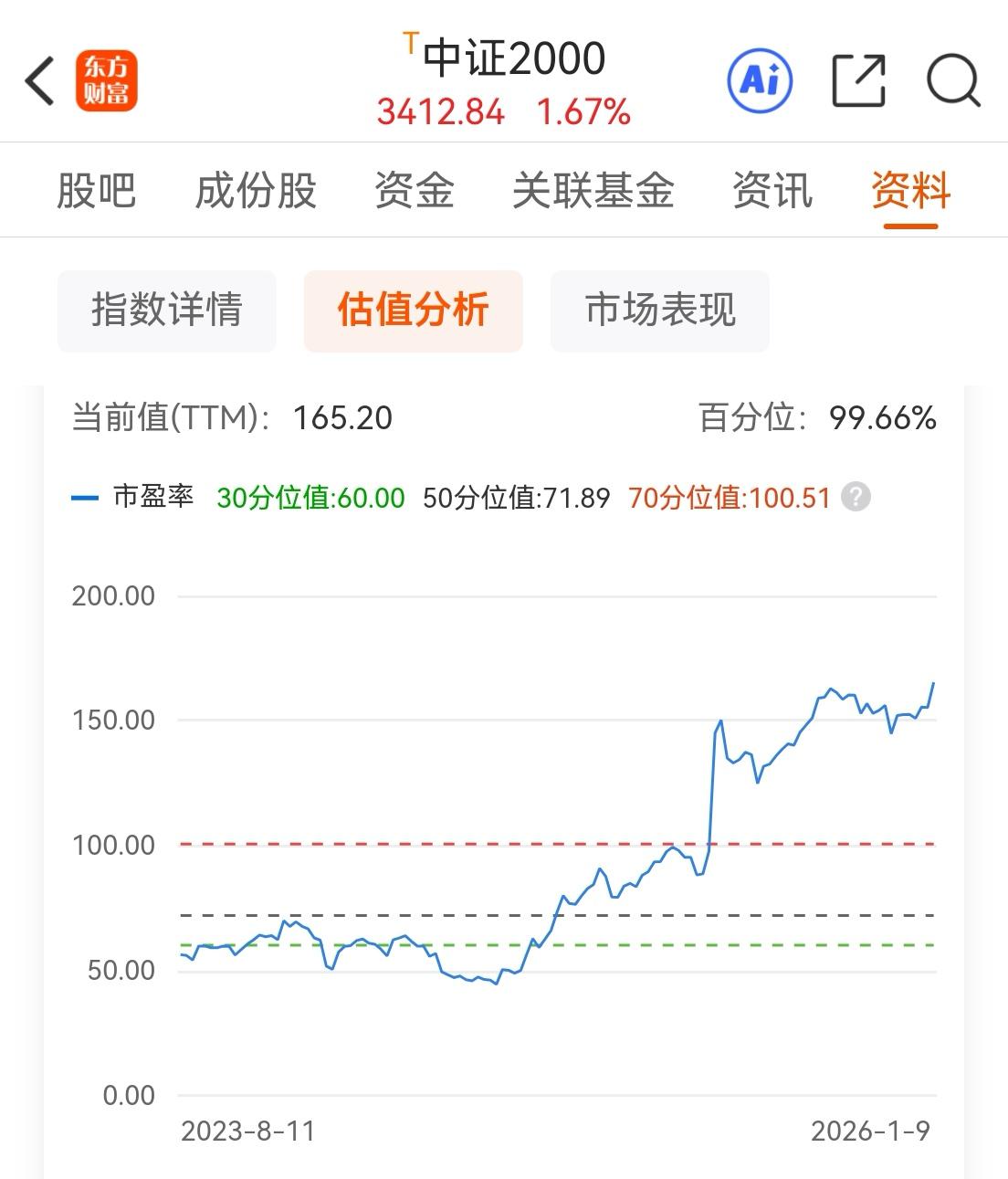Switch to the 资讯 section
The height and width of the screenshot is (1179, 1008).
(x=772, y=190)
